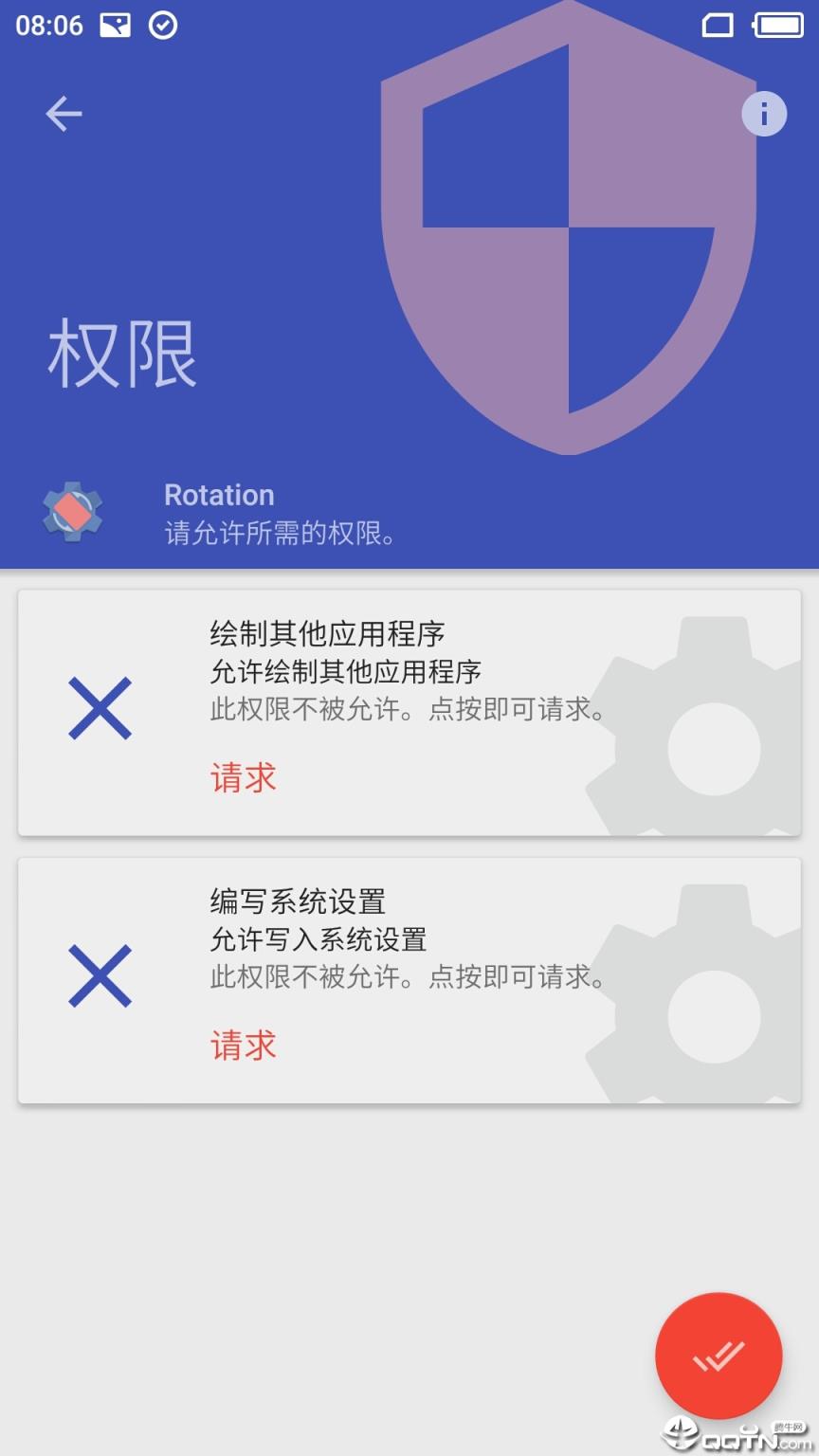The image size is (819, 1456).
Task: Open the info icon in top right corner
Action: (763, 113)
